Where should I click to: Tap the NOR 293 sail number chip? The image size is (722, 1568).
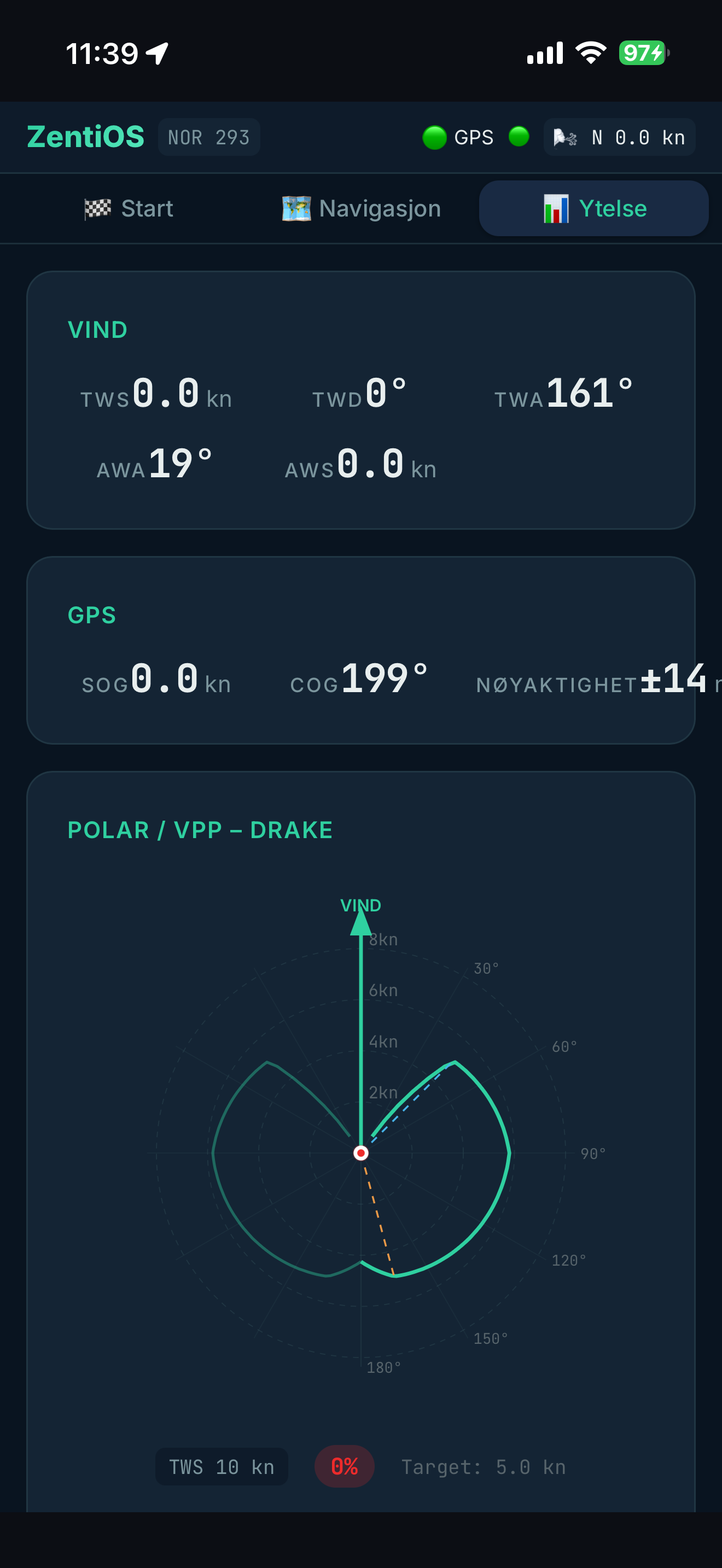(209, 137)
